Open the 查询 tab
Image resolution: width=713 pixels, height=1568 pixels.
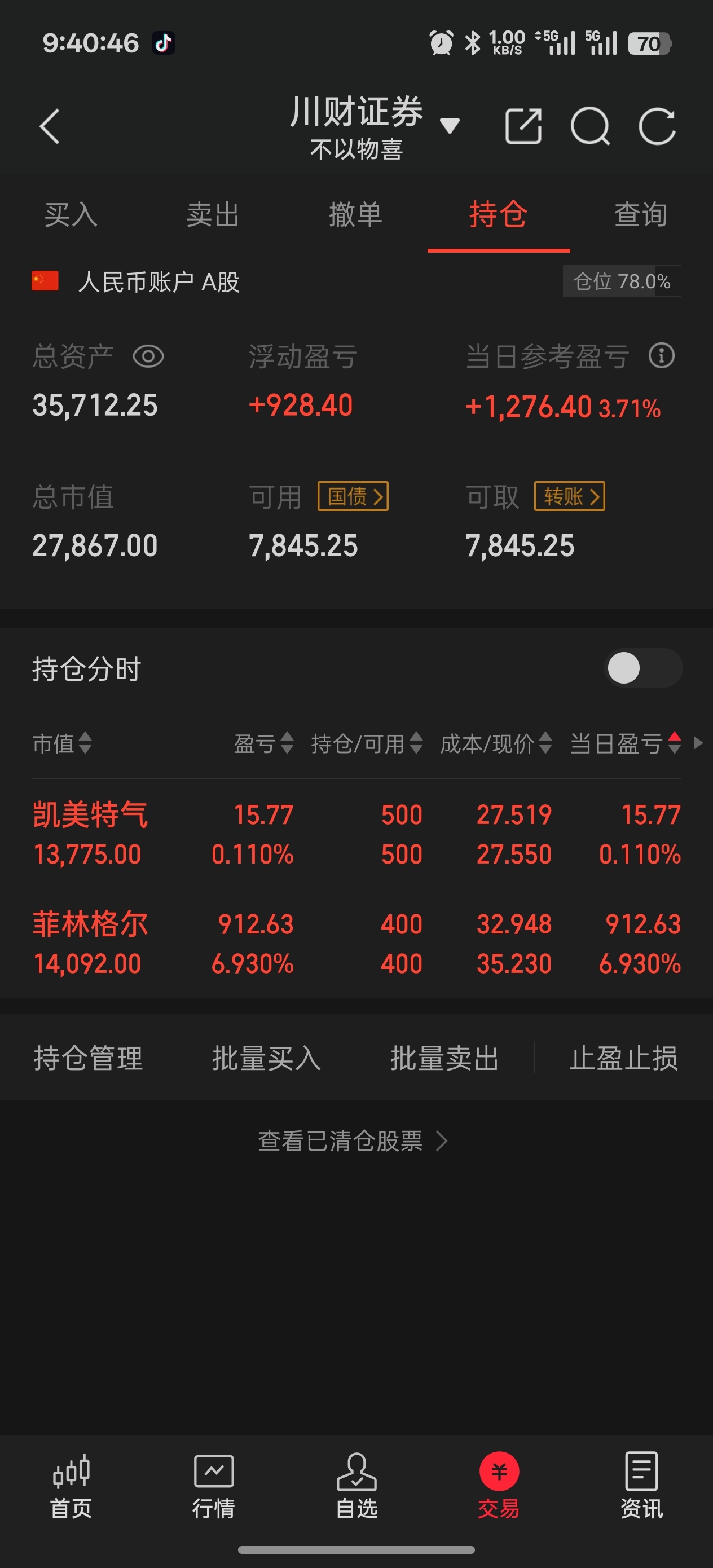pos(641,215)
